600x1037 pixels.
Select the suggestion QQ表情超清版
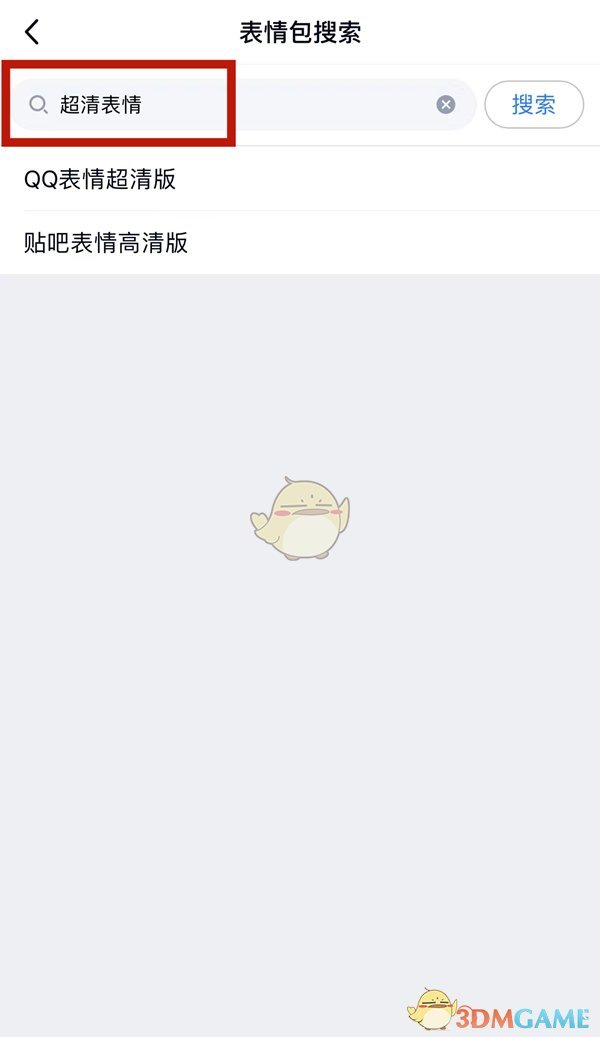[x=100, y=180]
